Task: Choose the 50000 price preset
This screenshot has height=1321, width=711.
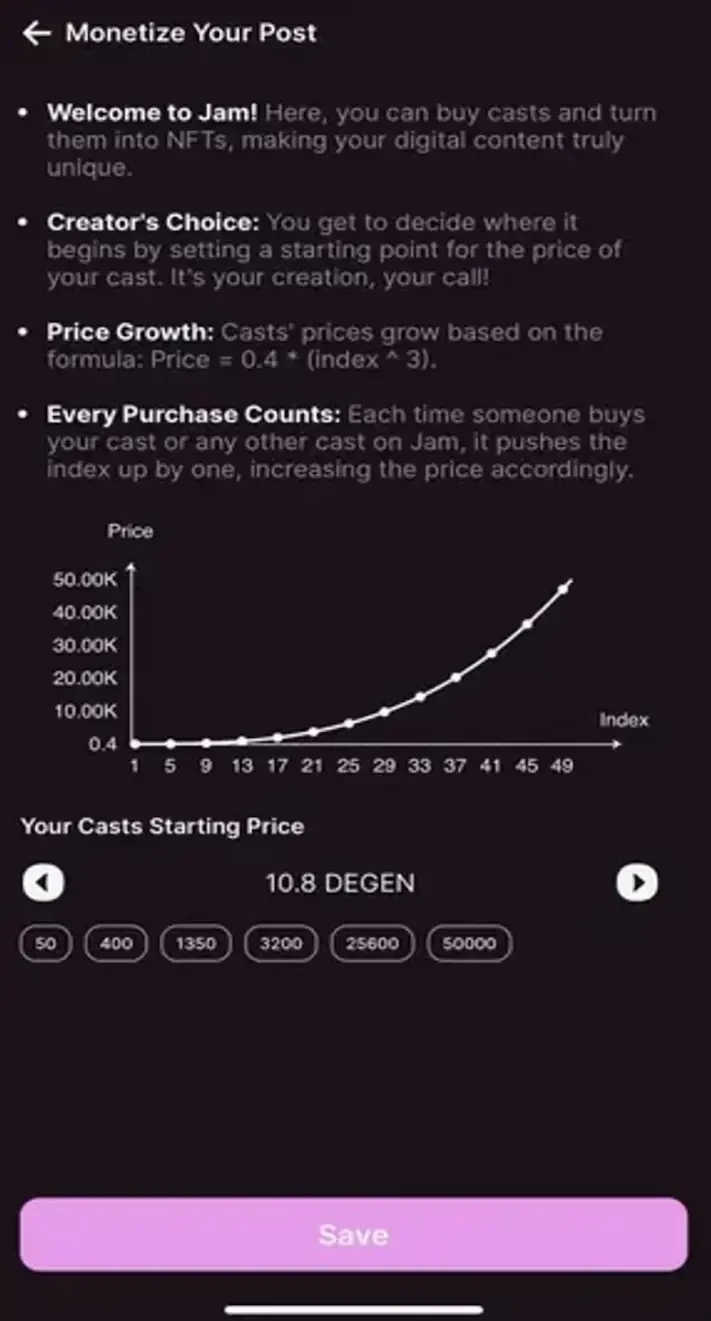Action: [469, 944]
